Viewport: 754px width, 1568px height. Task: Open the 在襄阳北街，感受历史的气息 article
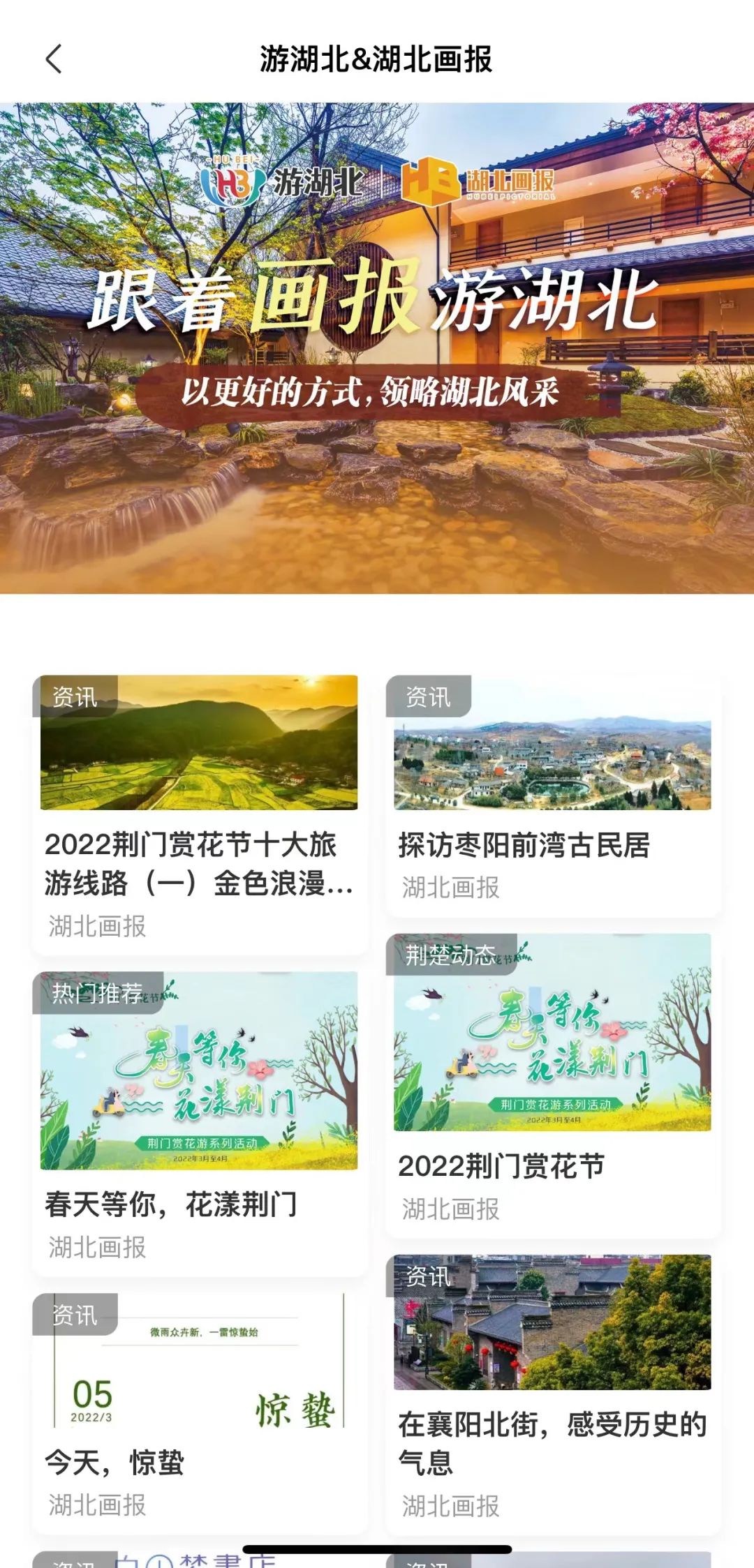tap(552, 1389)
